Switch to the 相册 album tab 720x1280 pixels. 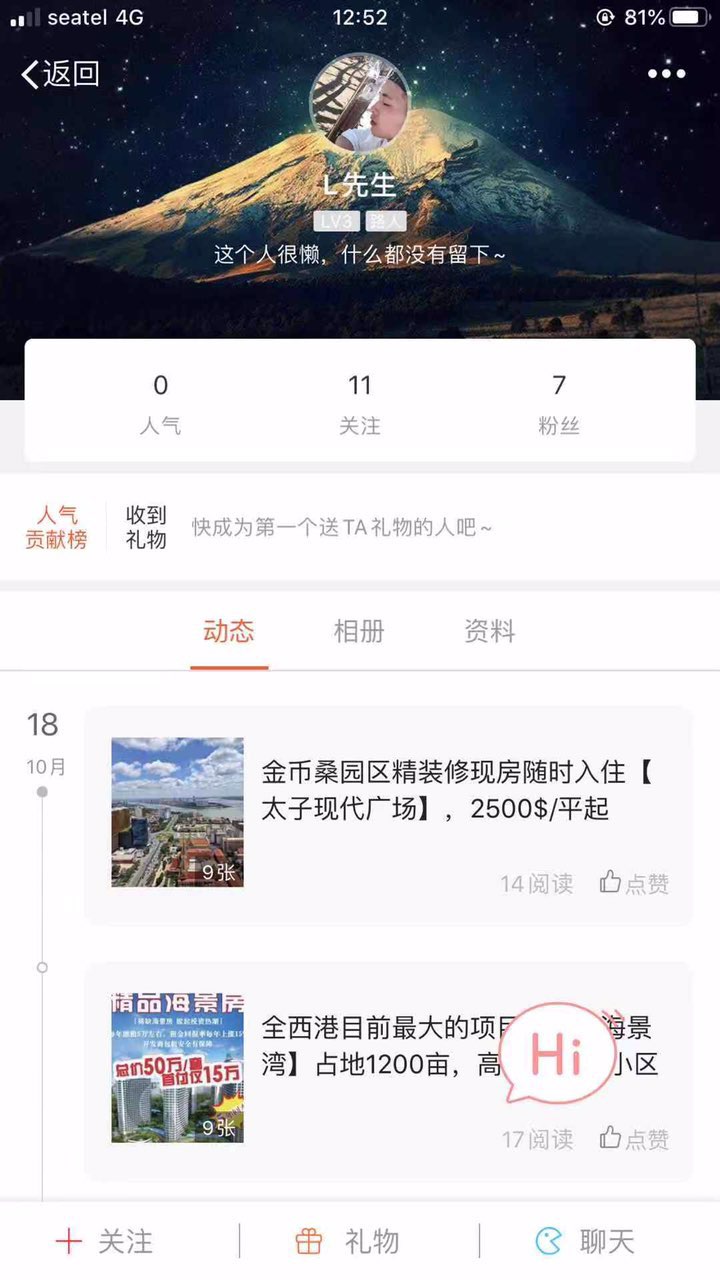click(x=359, y=631)
